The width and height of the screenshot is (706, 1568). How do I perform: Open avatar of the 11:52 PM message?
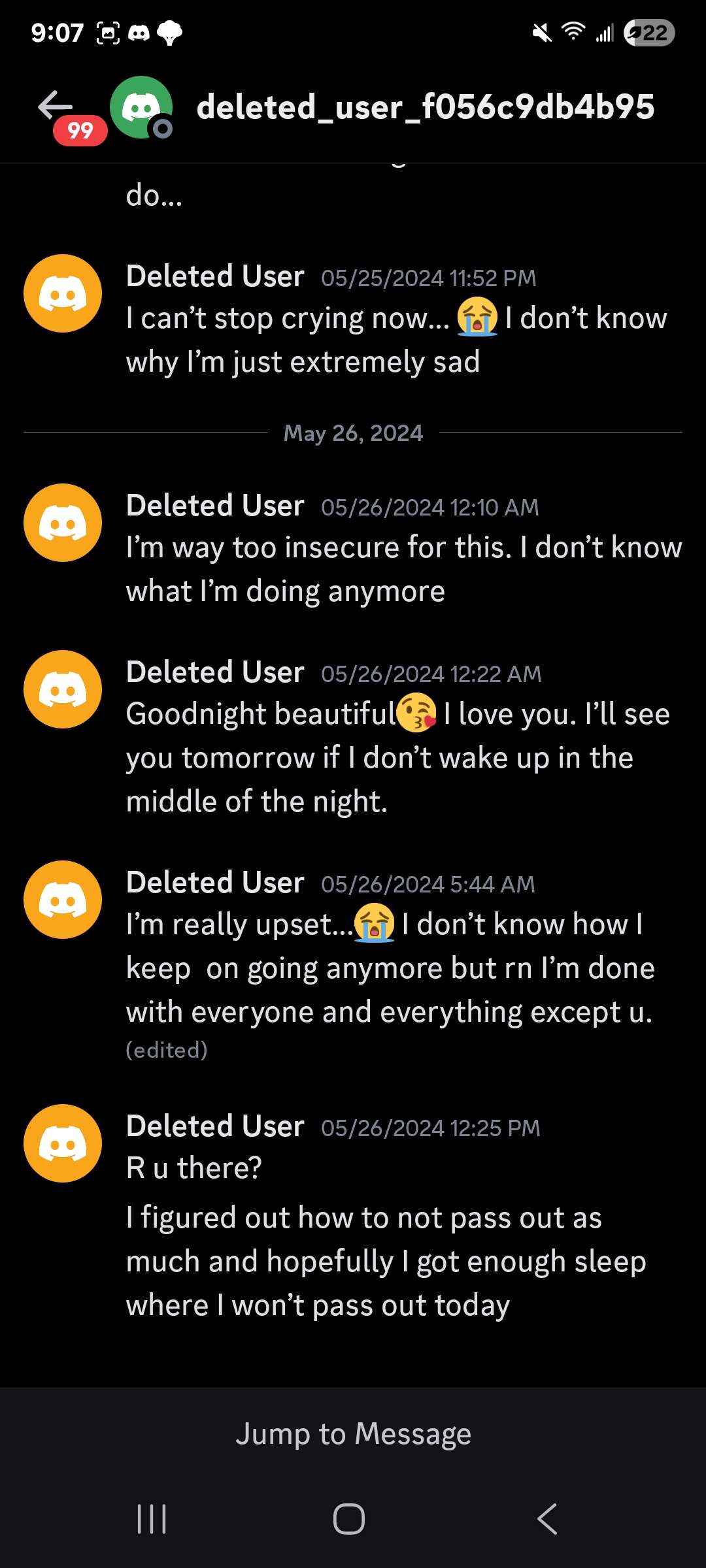(63, 293)
